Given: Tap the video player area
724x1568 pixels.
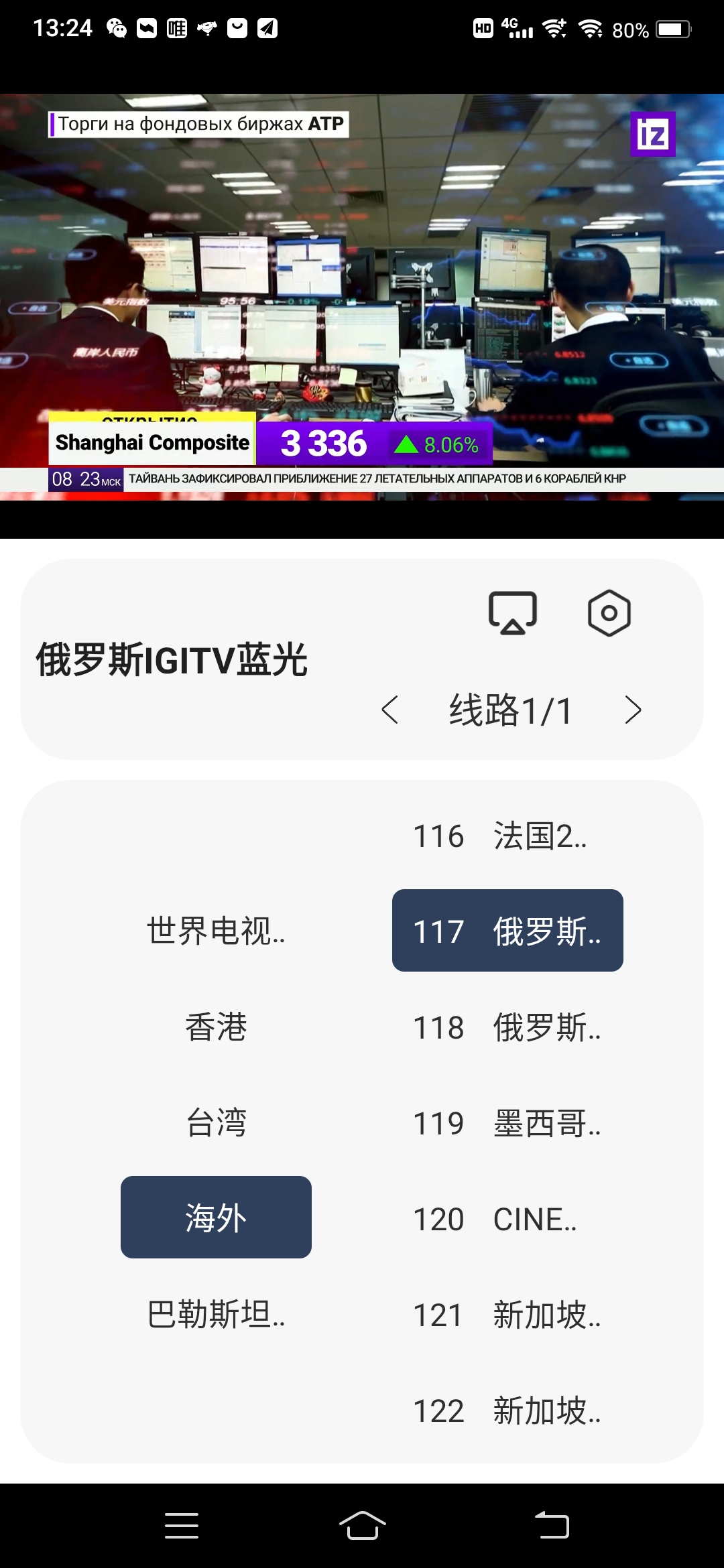Looking at the screenshot, I should [x=362, y=295].
